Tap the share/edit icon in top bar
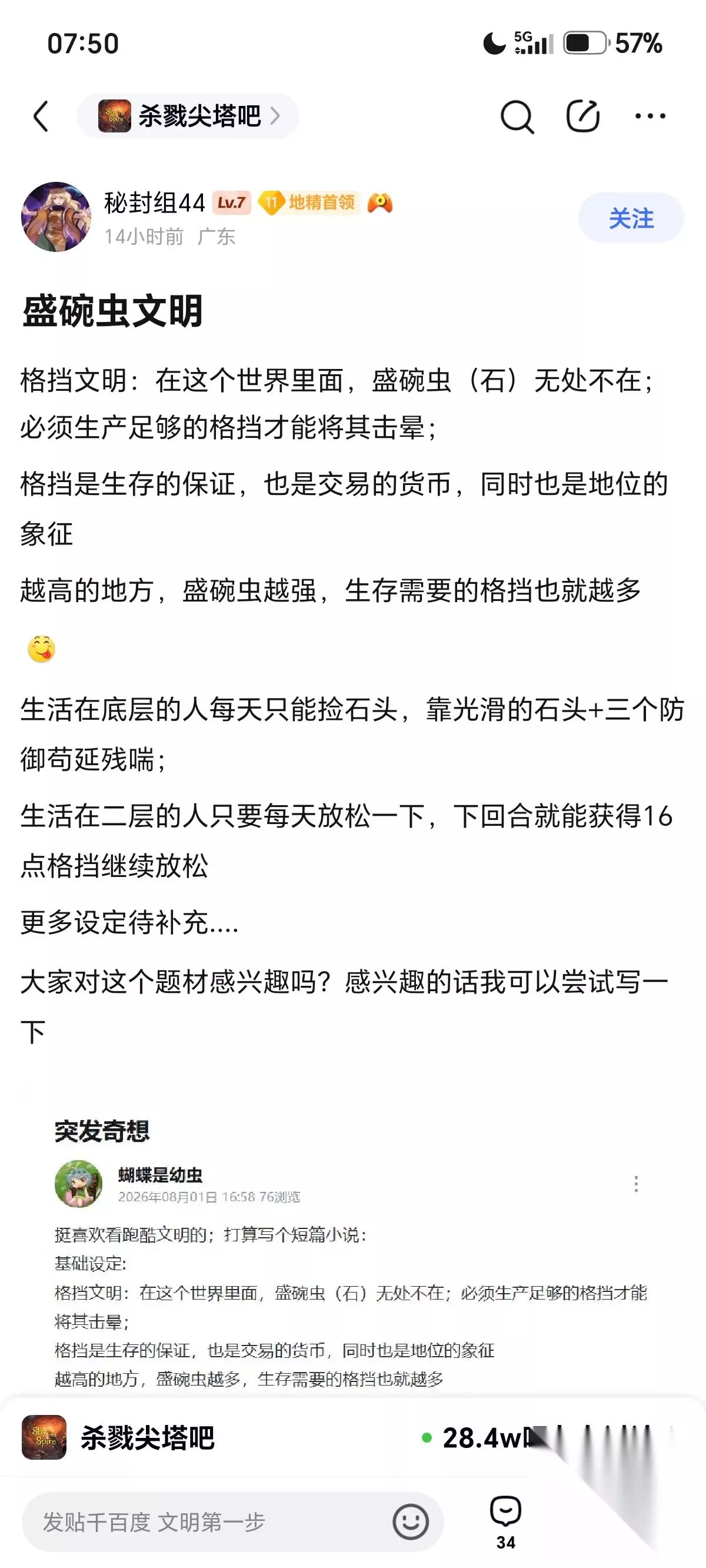 pyautogui.click(x=582, y=115)
